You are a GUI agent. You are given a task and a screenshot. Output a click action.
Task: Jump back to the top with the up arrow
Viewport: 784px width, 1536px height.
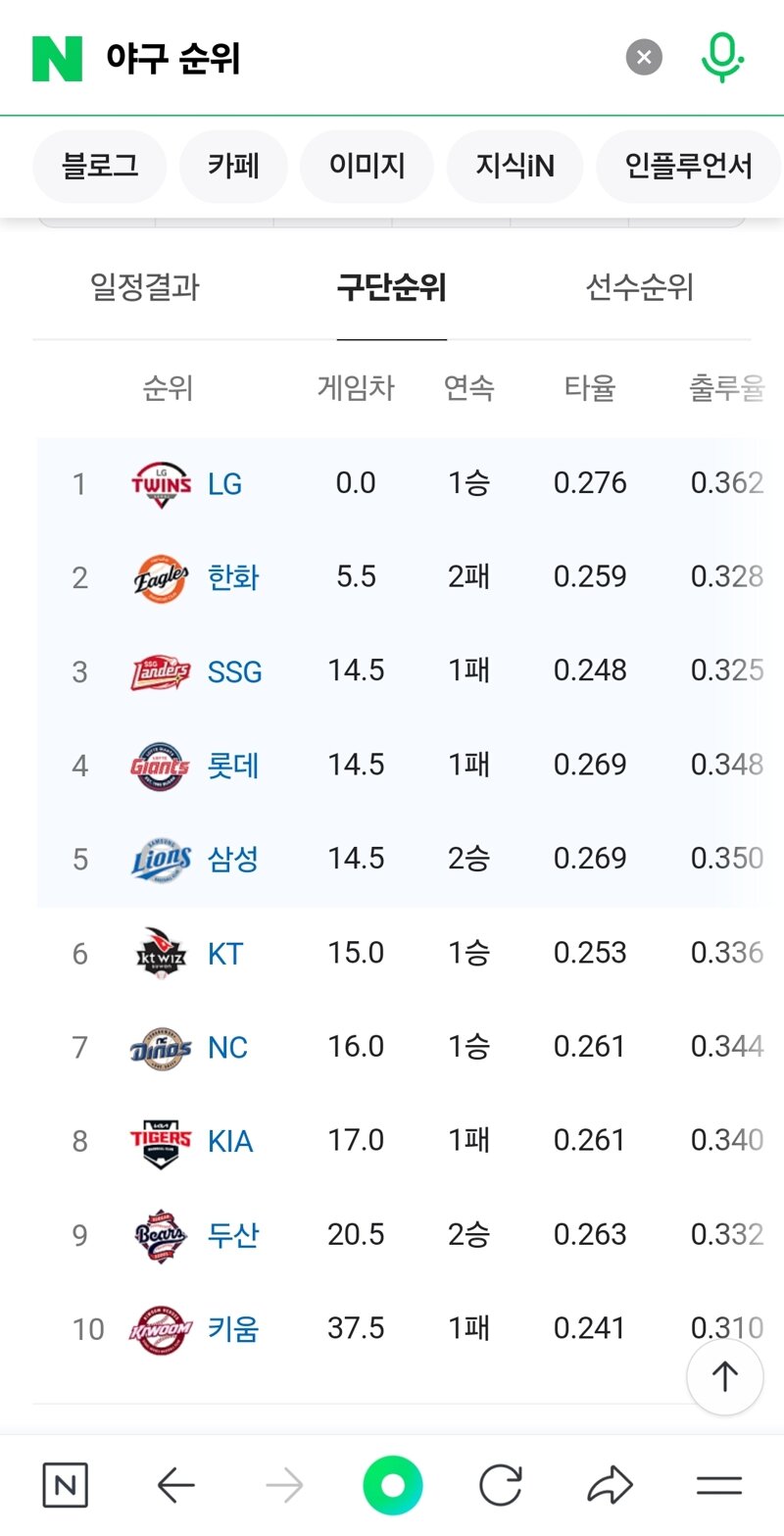[x=724, y=1377]
